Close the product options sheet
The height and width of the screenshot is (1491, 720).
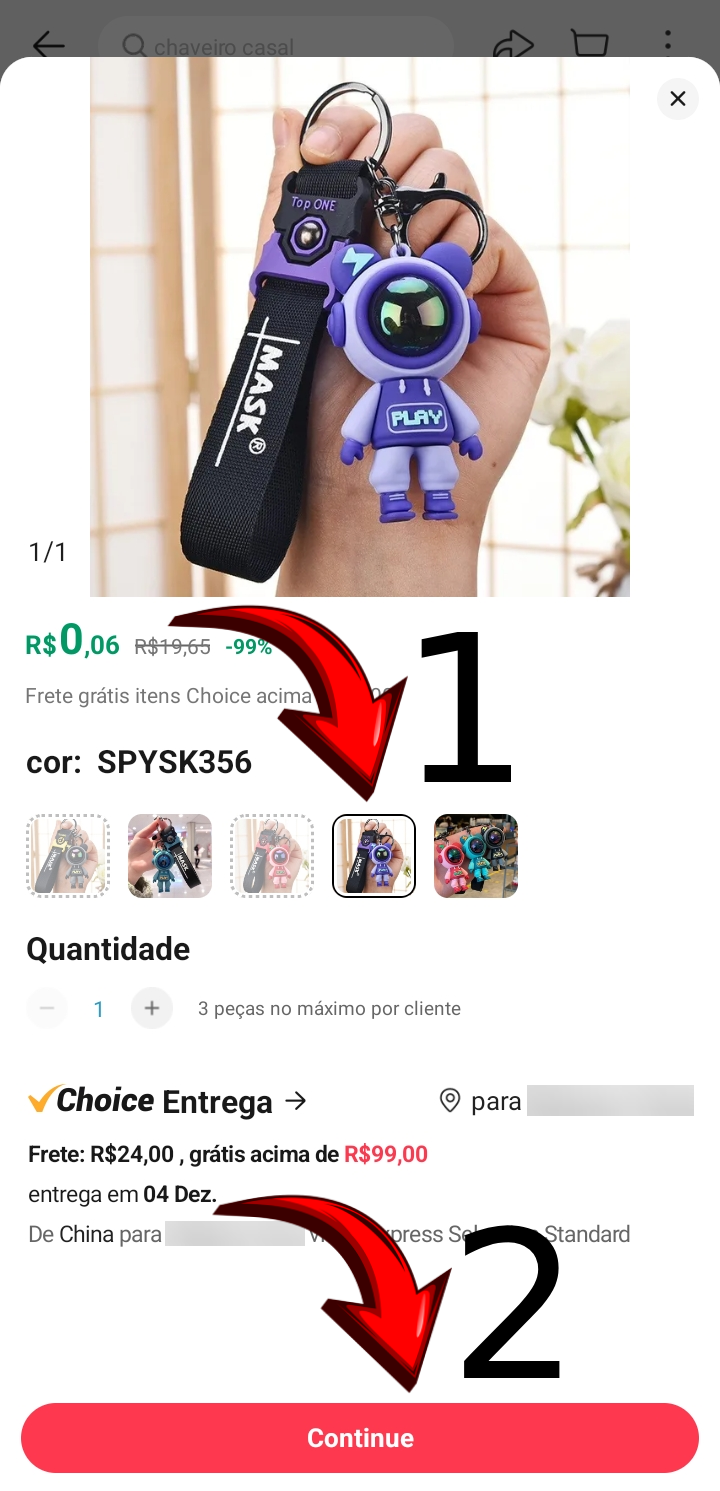tap(677, 99)
